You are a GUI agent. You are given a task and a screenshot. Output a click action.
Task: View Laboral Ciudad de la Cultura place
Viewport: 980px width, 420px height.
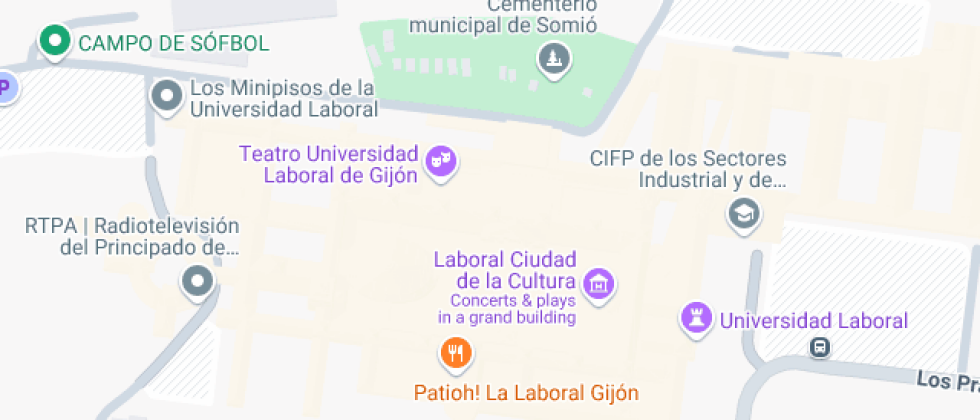coord(599,282)
